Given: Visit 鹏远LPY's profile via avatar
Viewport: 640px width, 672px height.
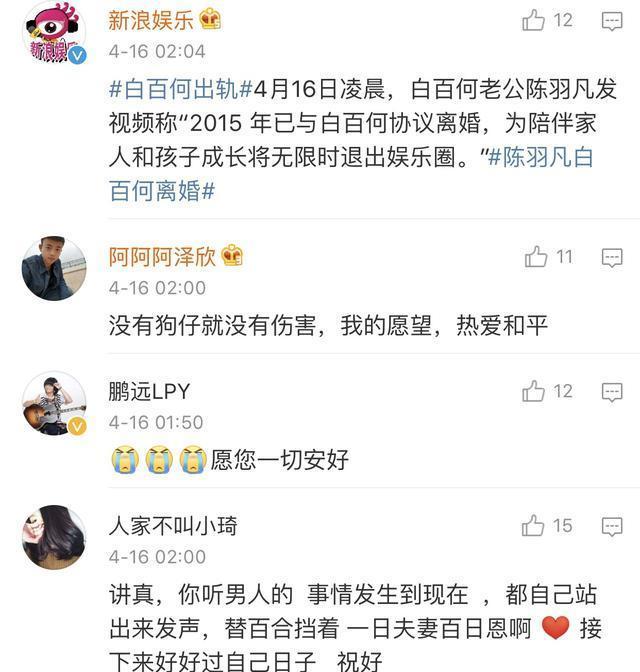Looking at the screenshot, I should click(x=54, y=403).
